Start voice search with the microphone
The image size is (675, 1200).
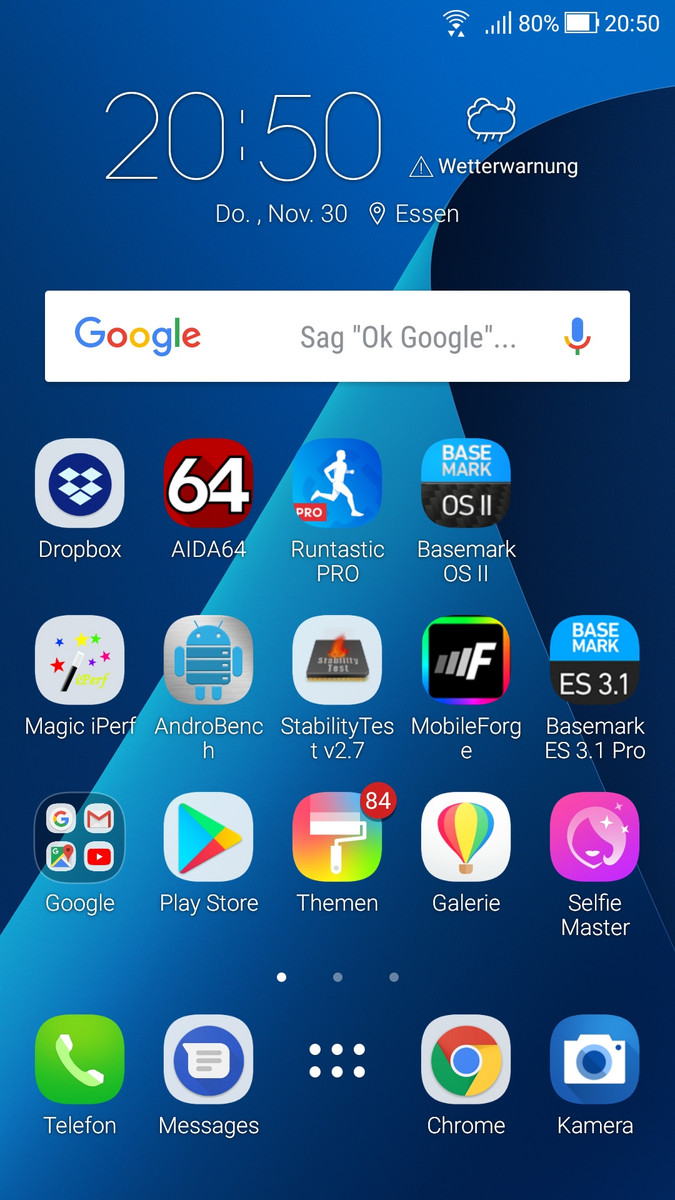coord(577,337)
